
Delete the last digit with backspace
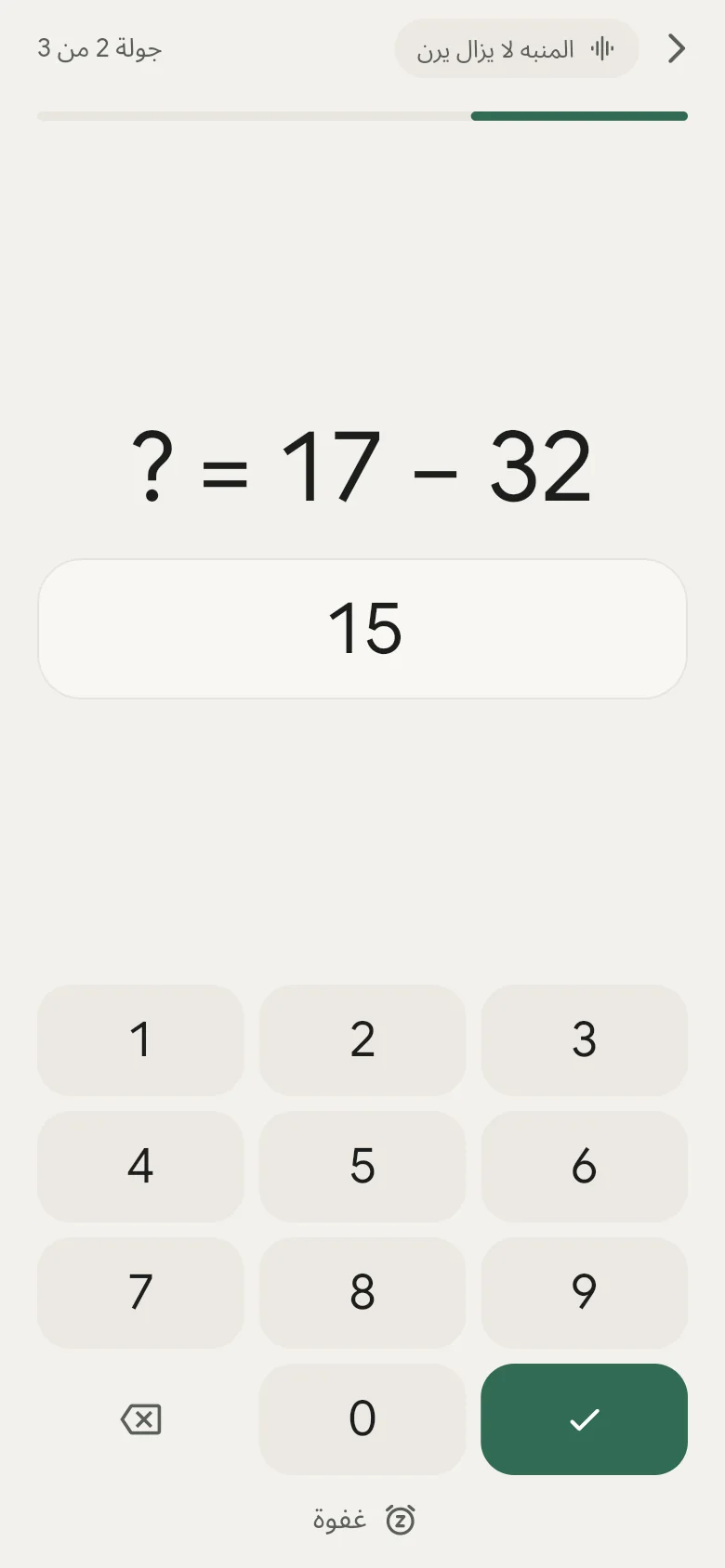click(x=140, y=1419)
